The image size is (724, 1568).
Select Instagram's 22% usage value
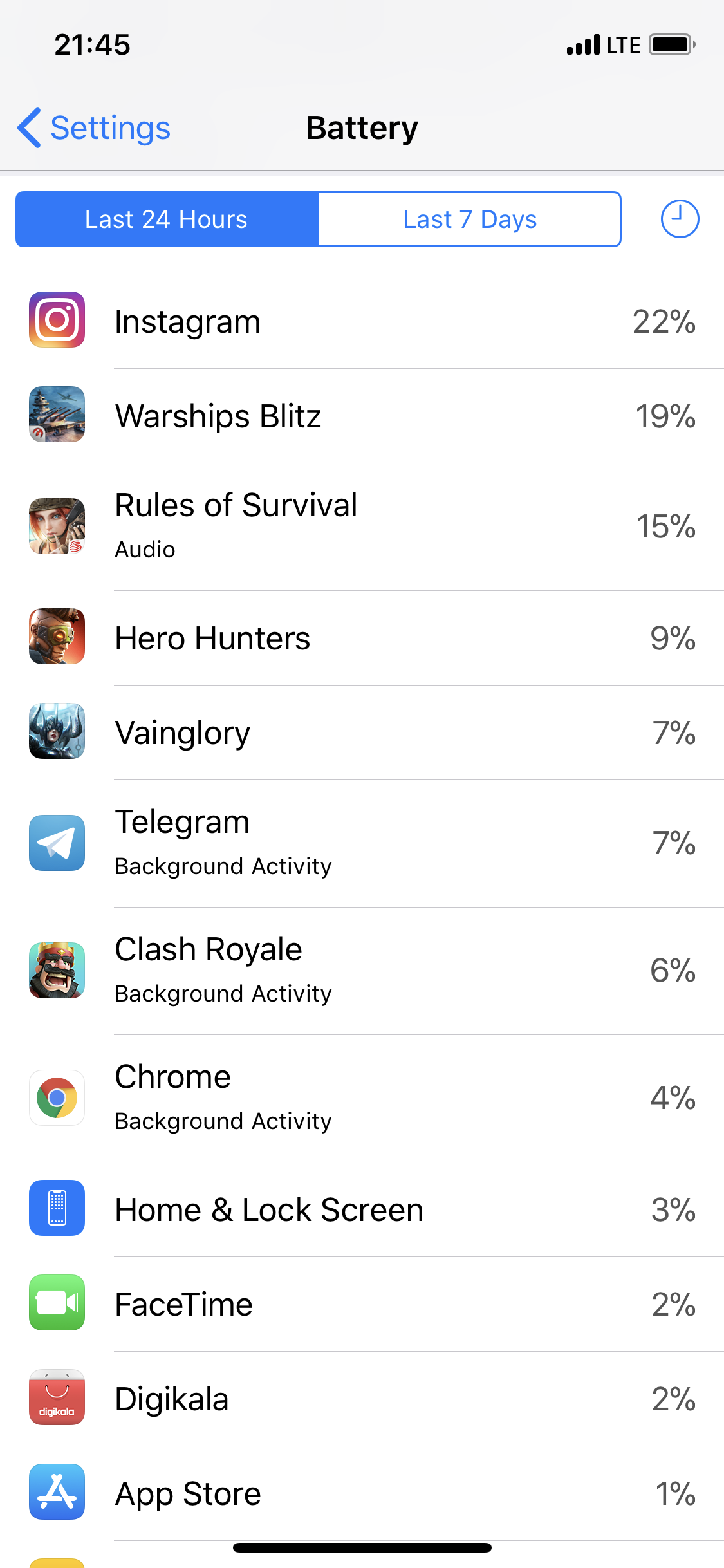pos(664,321)
